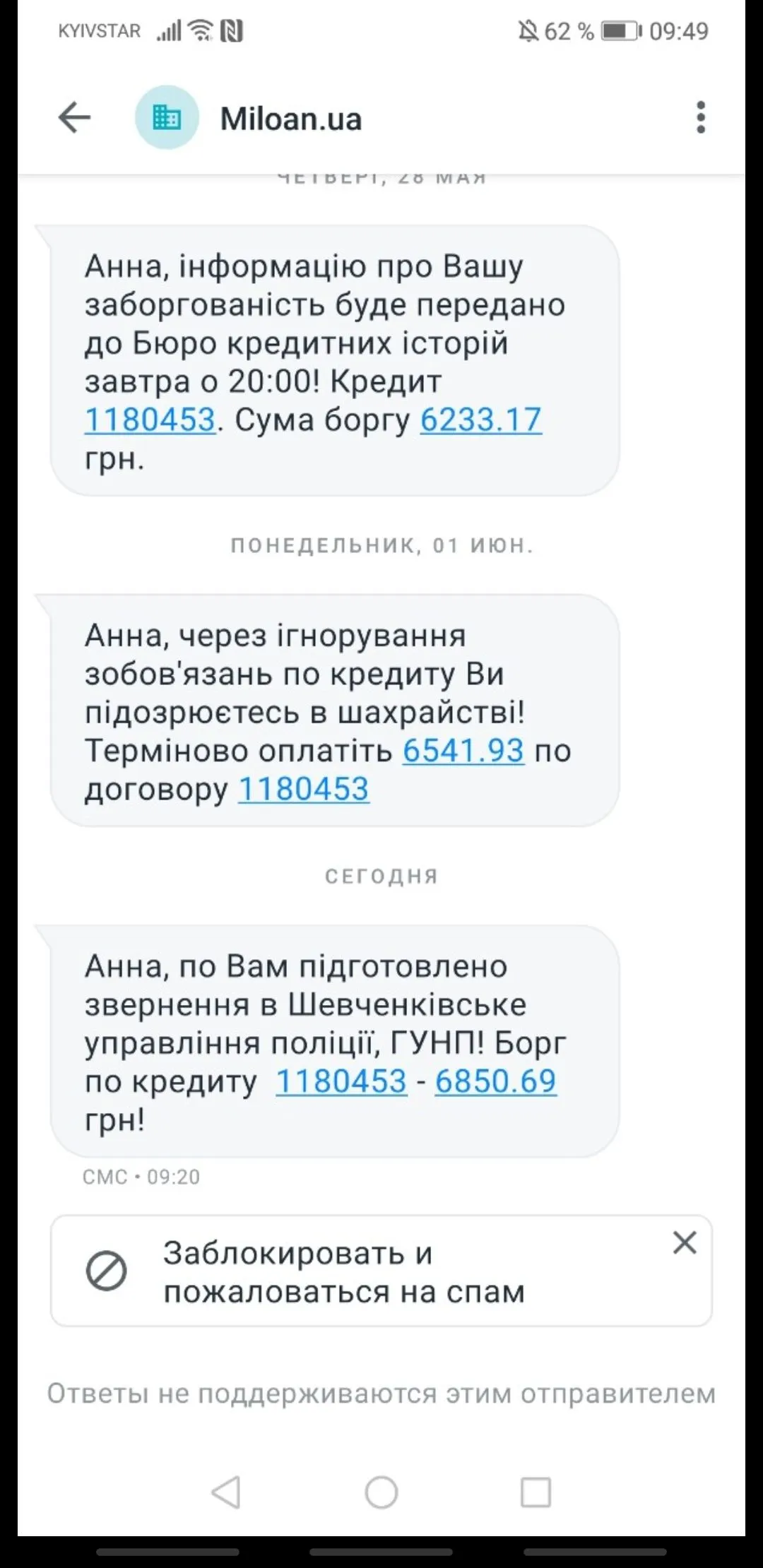Viewport: 763px width, 1568px height.
Task: Open recent apps from navigation bar
Action: (536, 1492)
